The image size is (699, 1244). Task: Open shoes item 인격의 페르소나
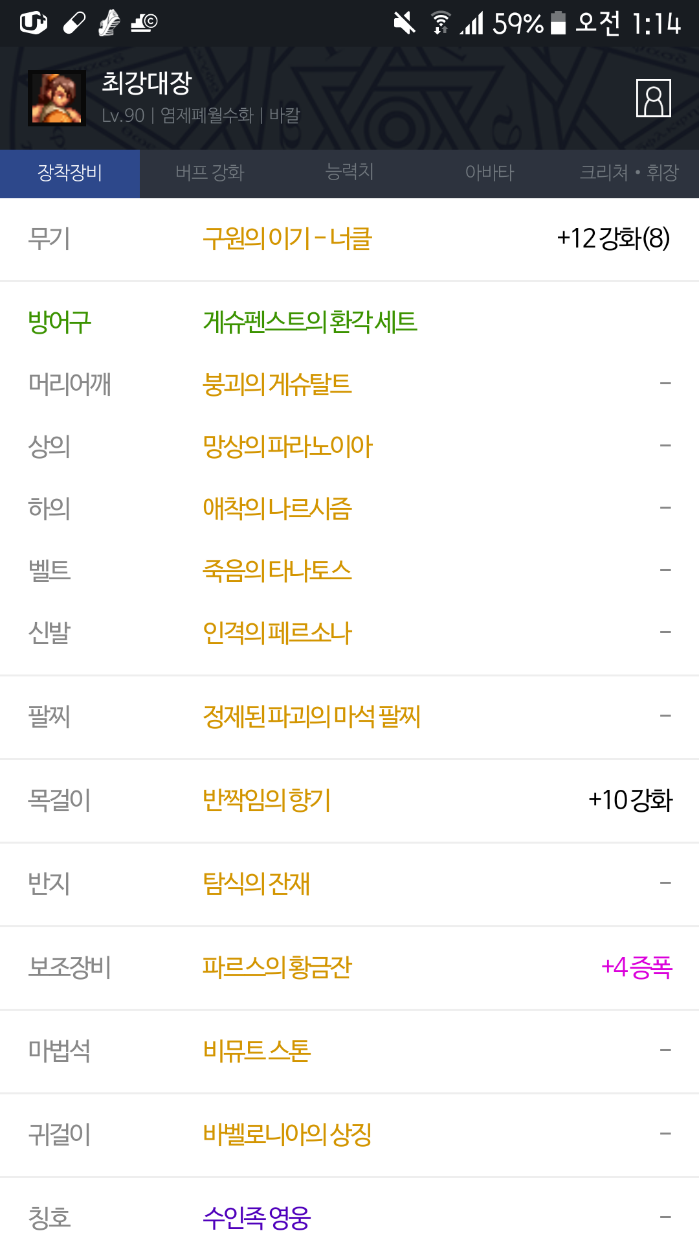point(277,633)
